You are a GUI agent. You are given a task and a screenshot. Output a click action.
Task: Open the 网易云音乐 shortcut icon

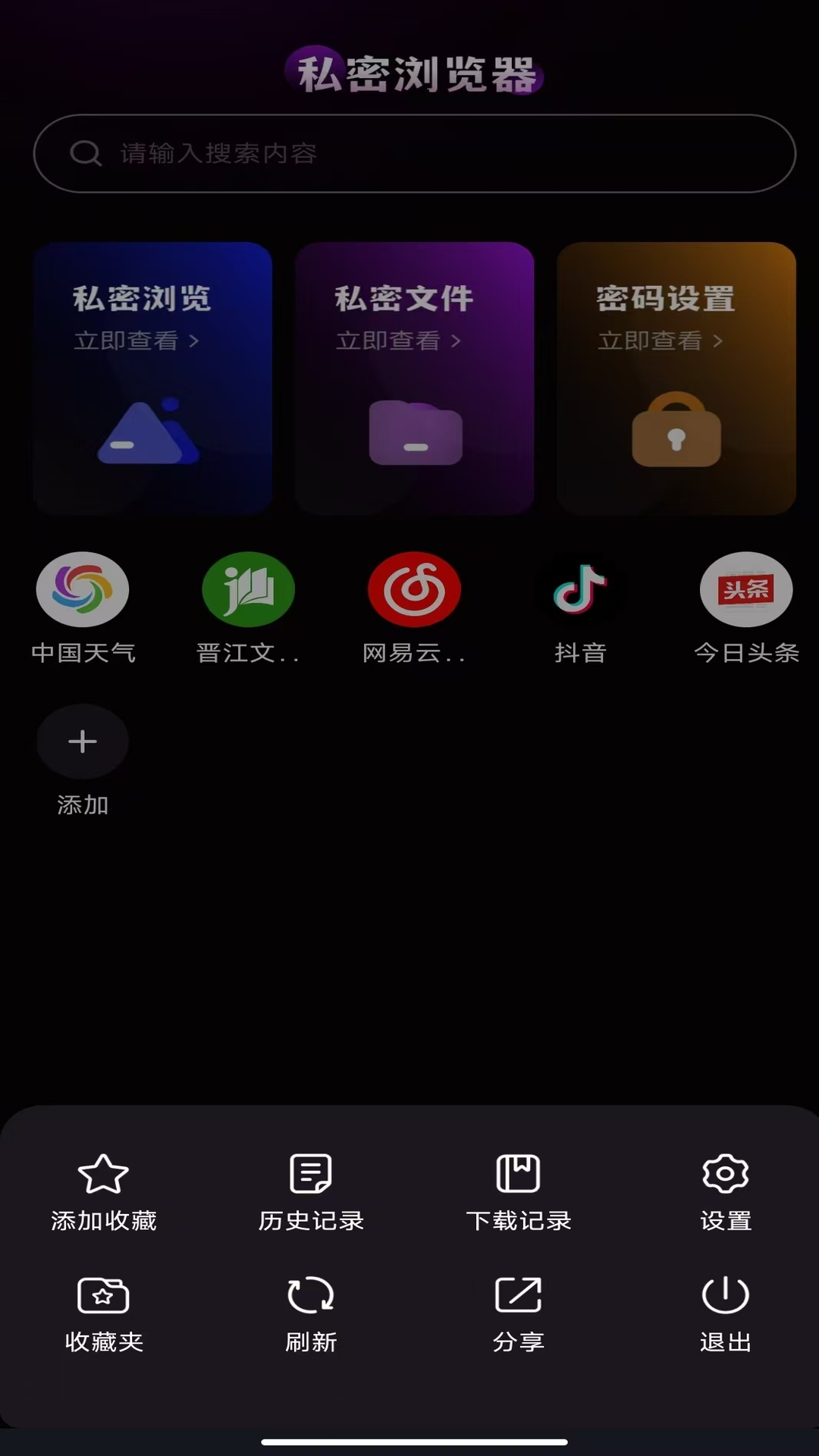click(x=414, y=589)
